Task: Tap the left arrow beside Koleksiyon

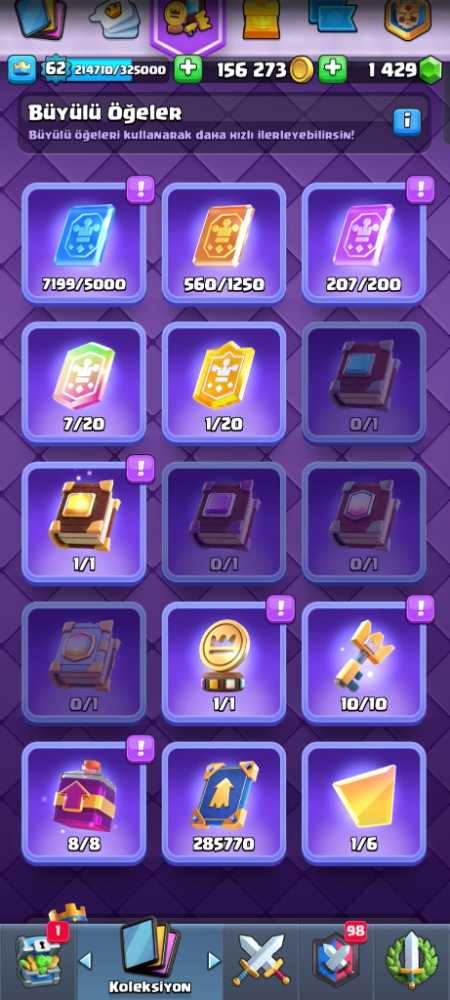Action: pos(85,960)
